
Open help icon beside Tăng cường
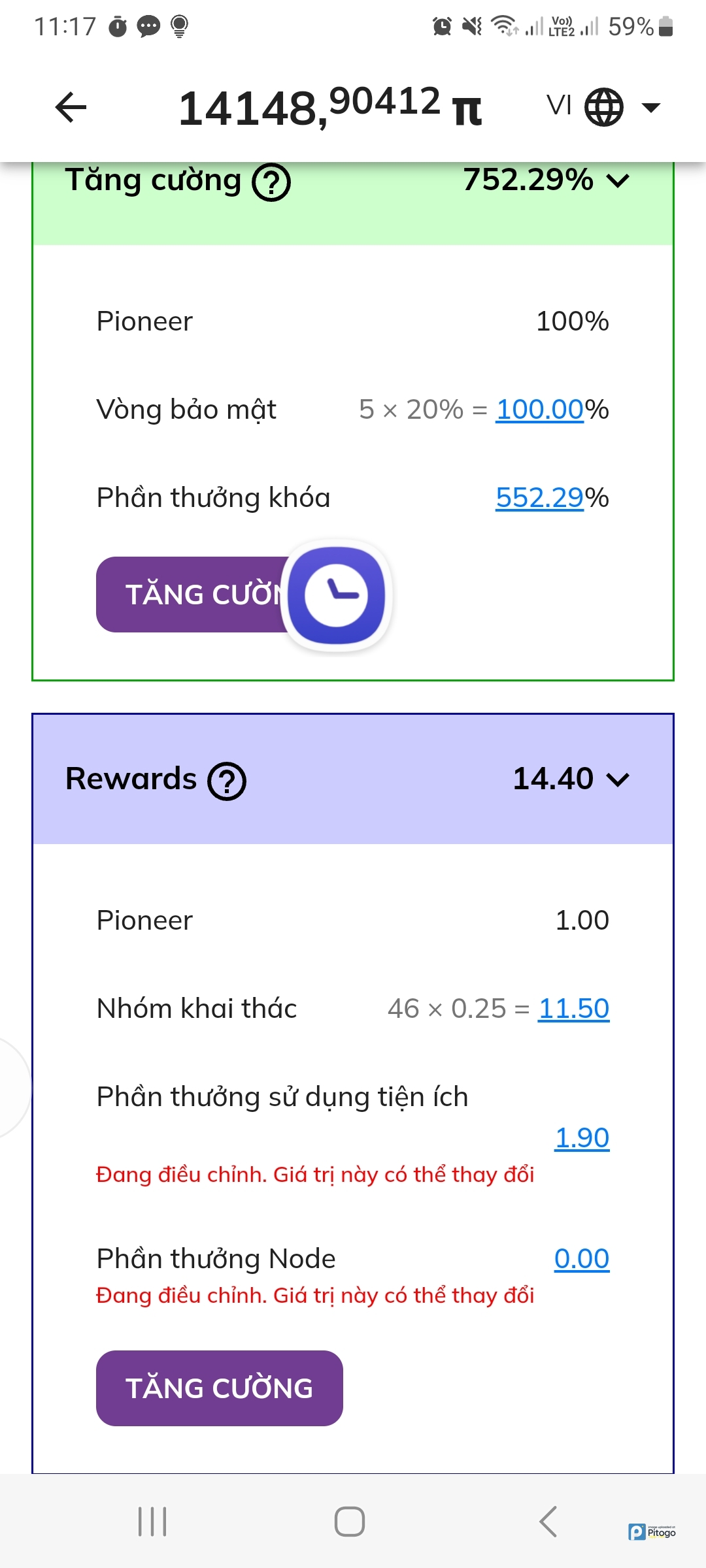(271, 183)
